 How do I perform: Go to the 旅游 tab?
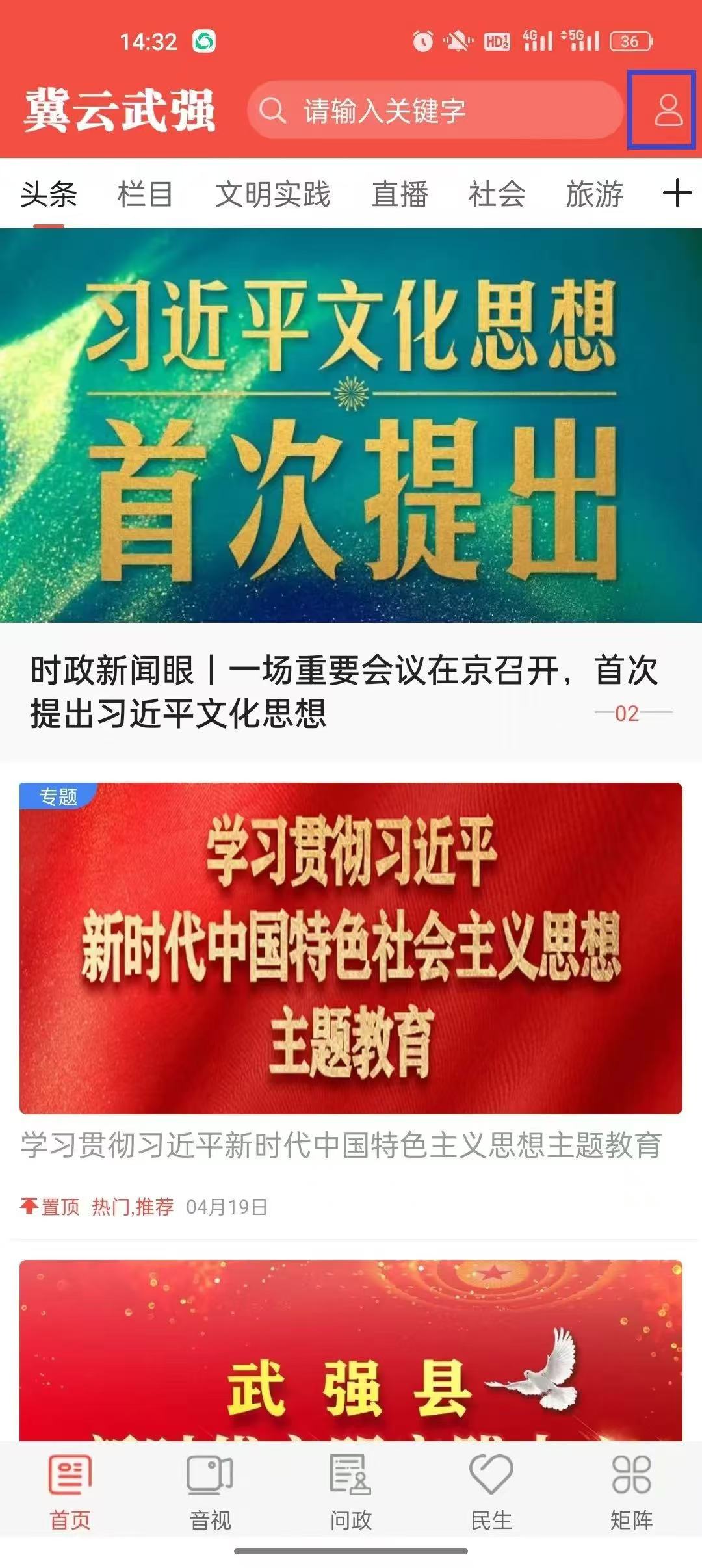click(594, 194)
